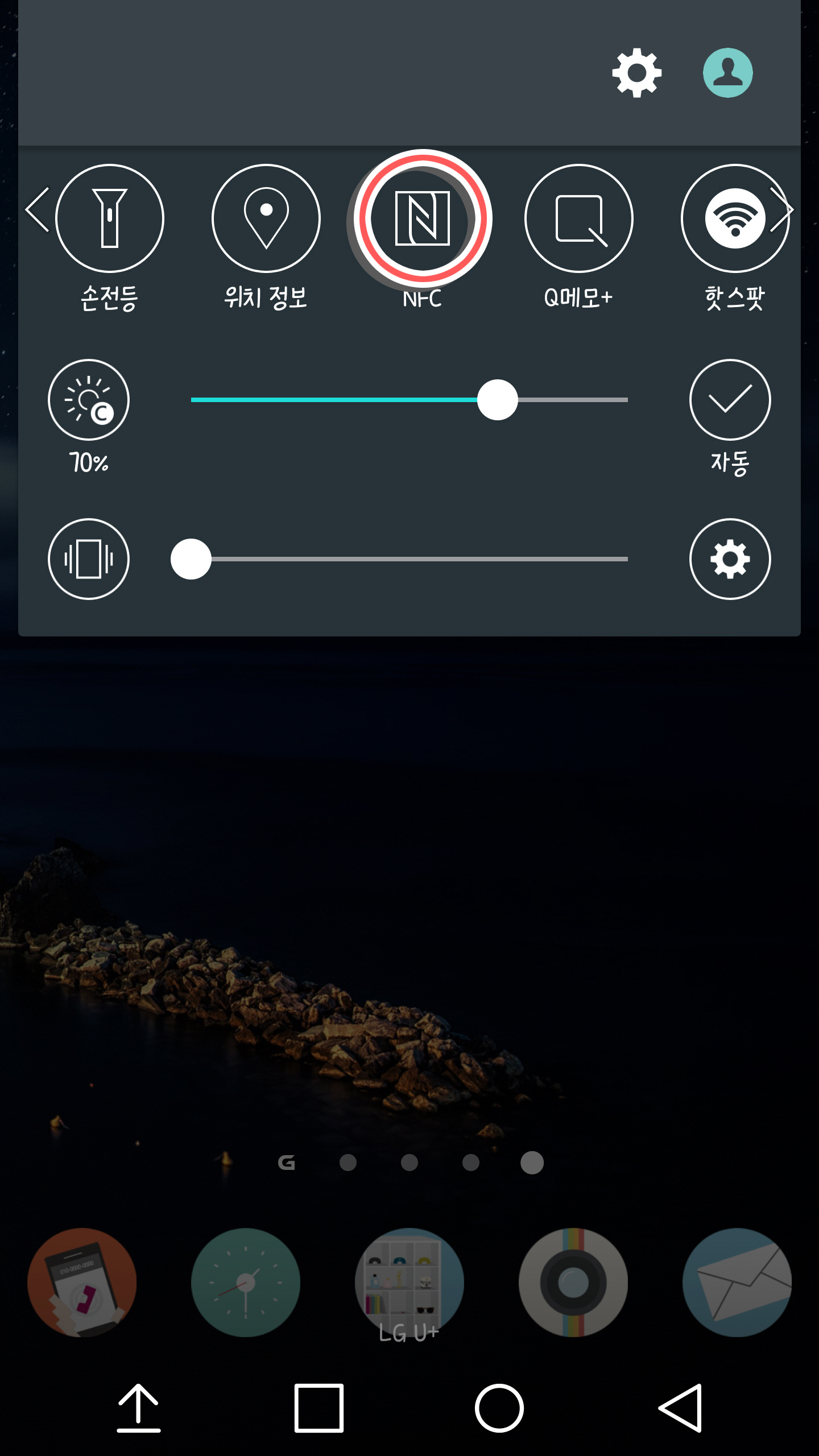Collapse the panel with the up arrow button

click(x=138, y=1408)
